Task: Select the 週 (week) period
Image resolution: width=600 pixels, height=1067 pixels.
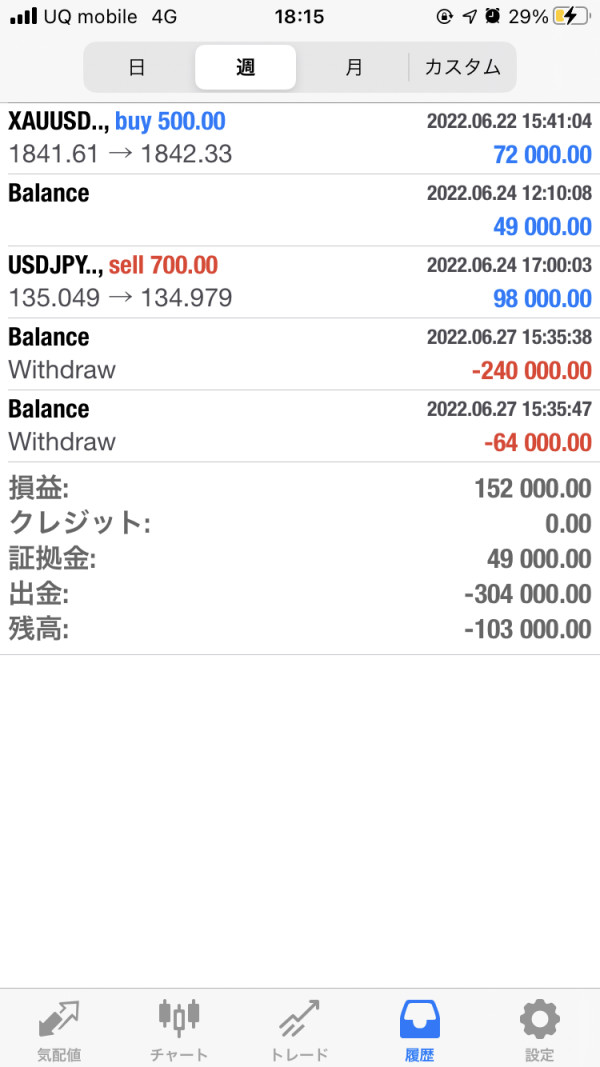Action: [246, 68]
